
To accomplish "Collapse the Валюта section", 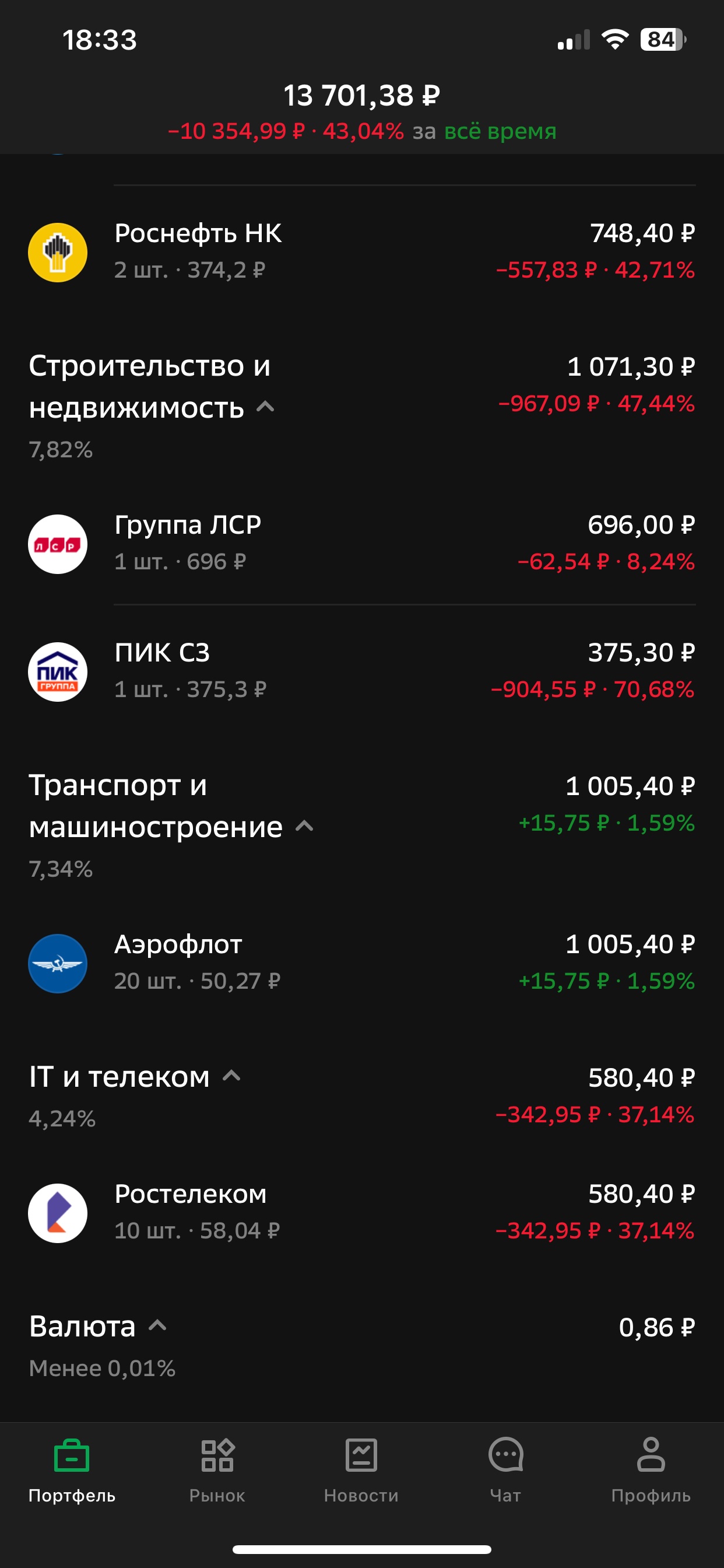I will (x=157, y=1326).
